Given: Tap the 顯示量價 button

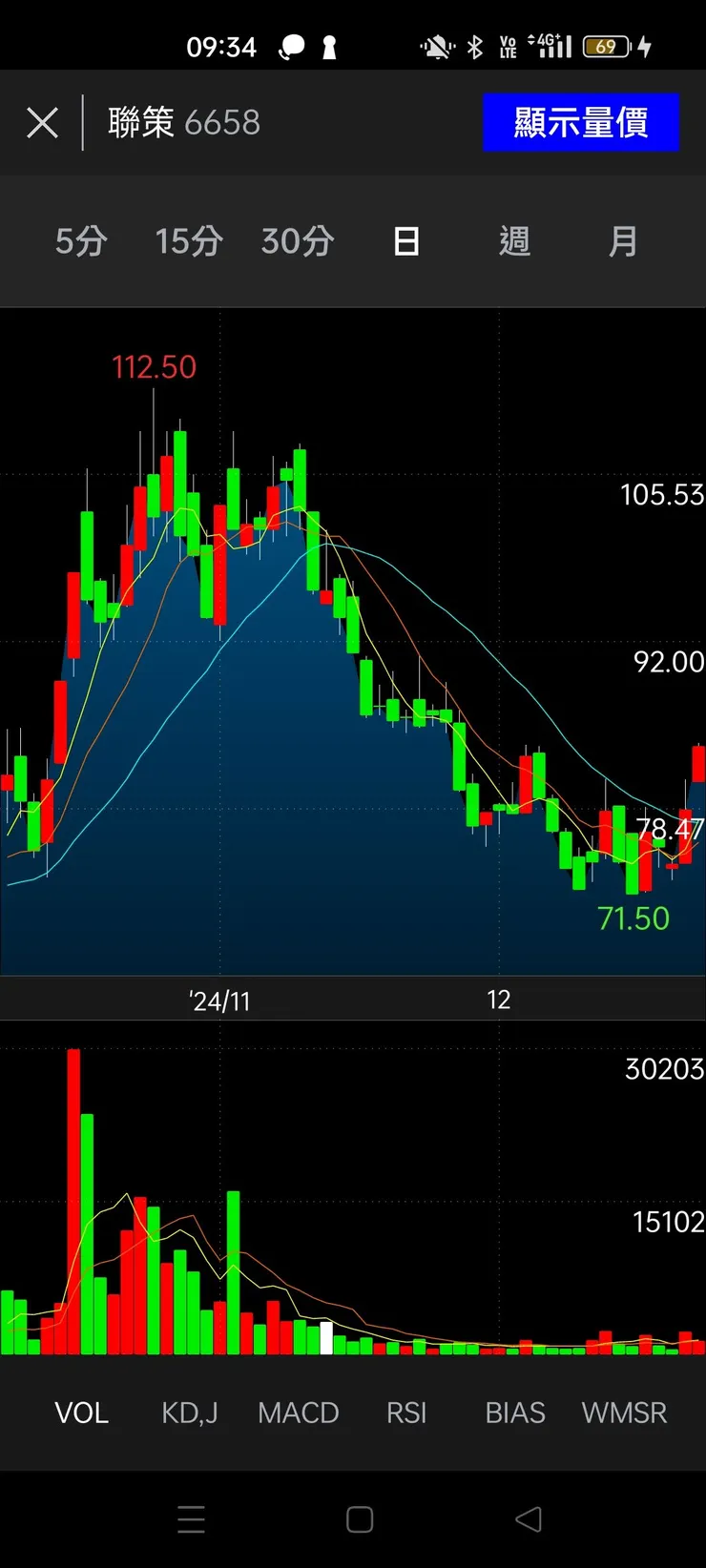Looking at the screenshot, I should click(x=580, y=123).
